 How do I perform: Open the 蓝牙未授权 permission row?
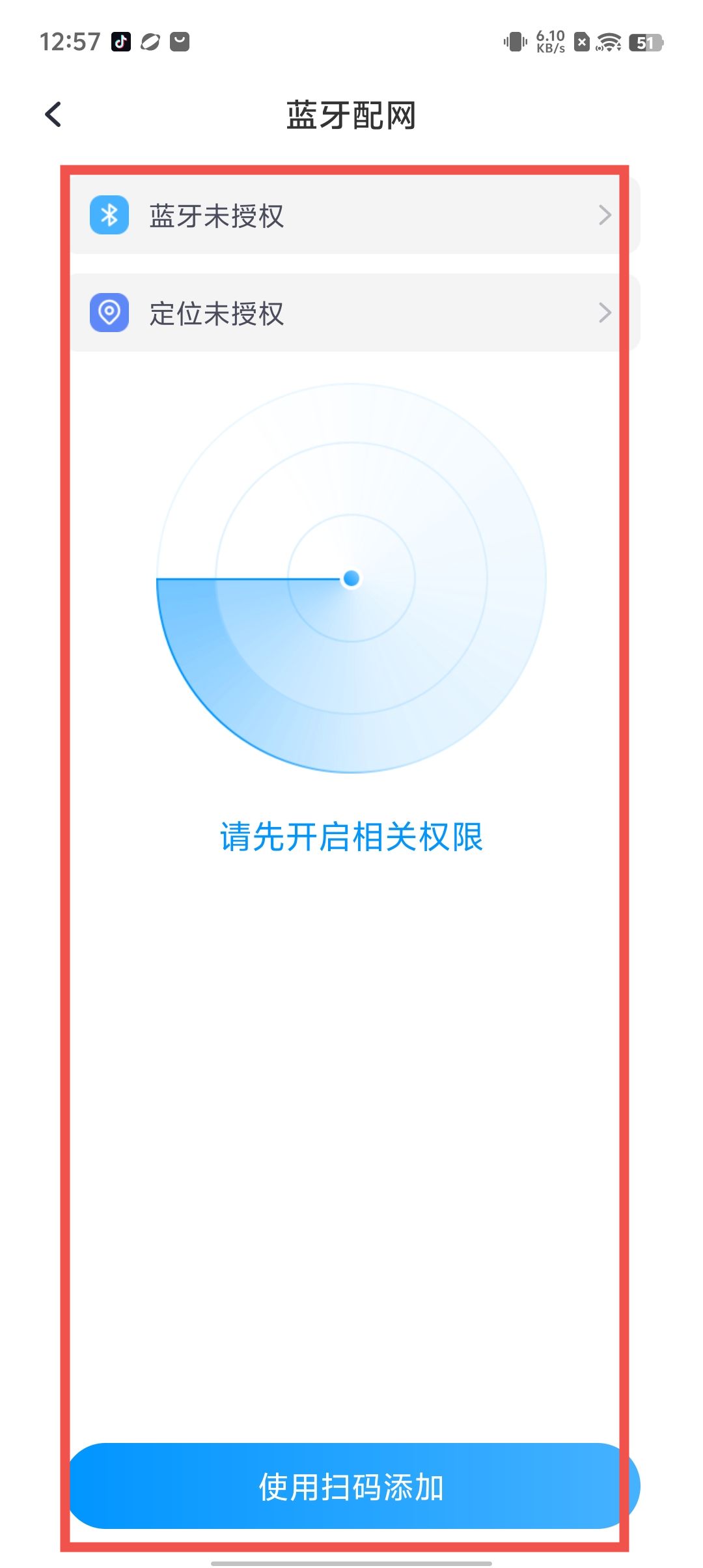(351, 215)
